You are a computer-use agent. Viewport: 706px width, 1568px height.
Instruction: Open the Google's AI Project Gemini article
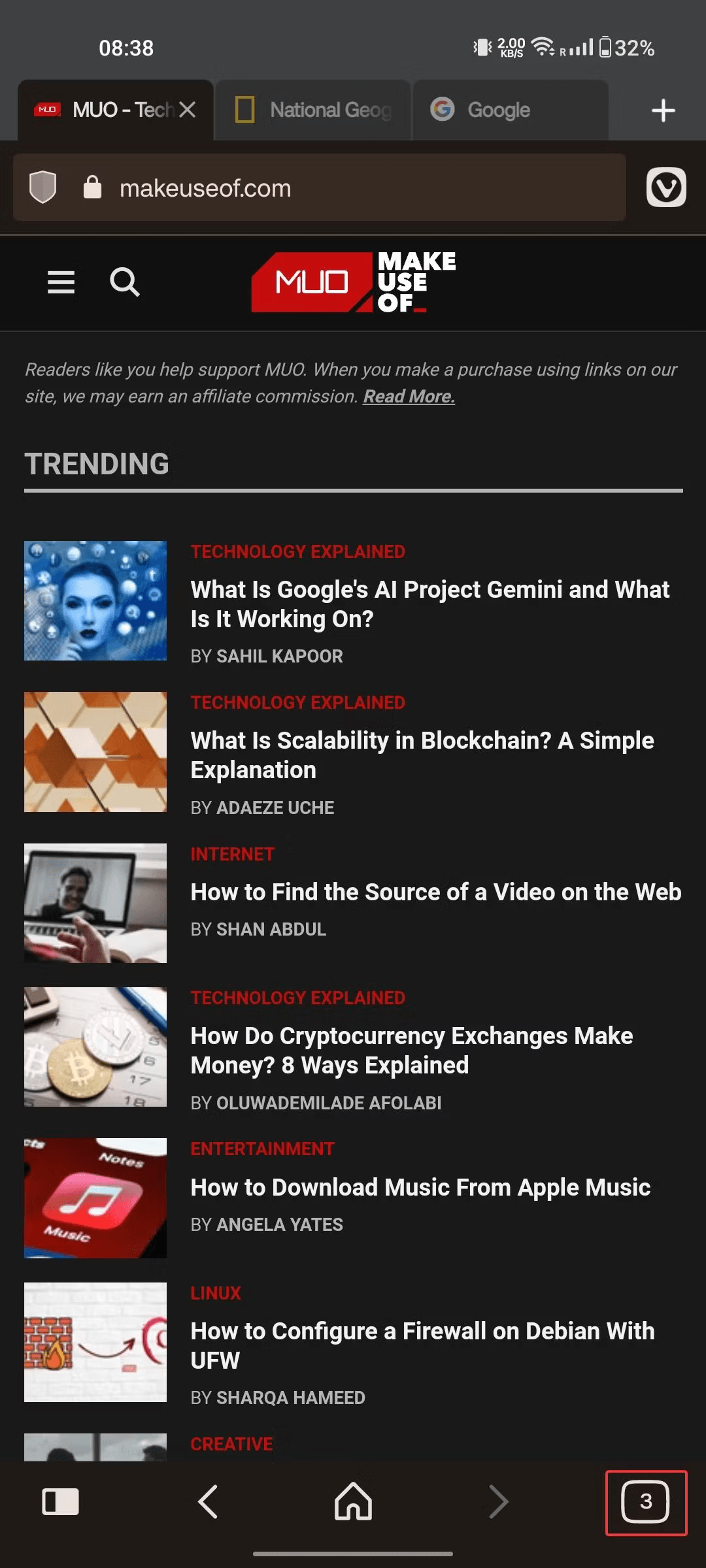point(429,604)
